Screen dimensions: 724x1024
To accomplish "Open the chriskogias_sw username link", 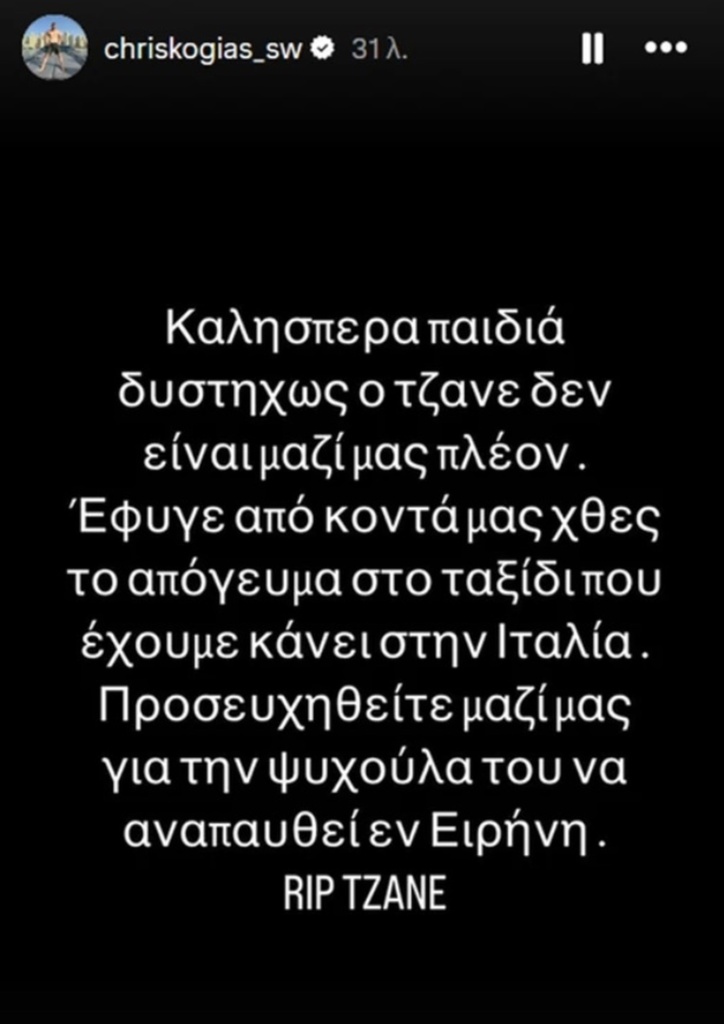I will (x=202, y=49).
